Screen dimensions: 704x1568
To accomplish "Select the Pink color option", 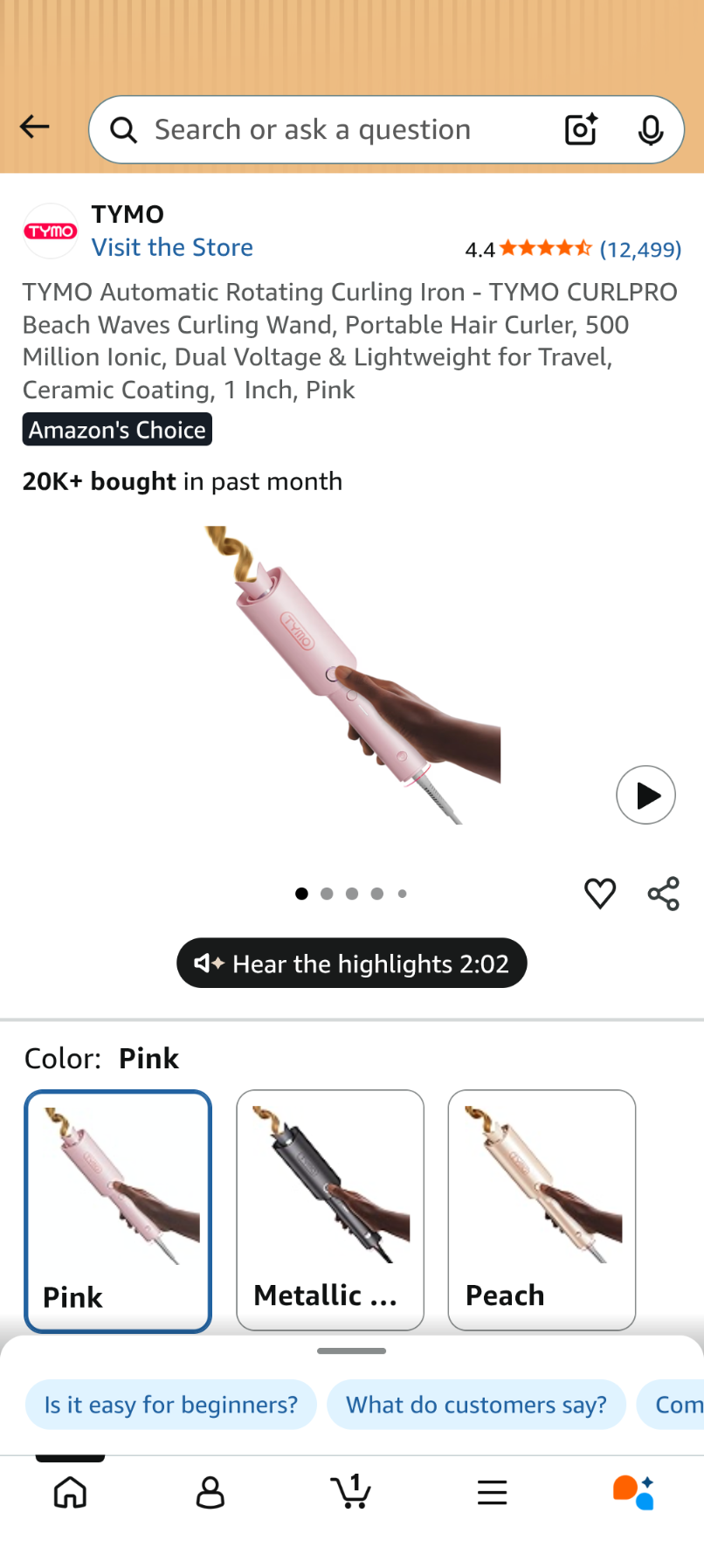I will [x=118, y=1210].
